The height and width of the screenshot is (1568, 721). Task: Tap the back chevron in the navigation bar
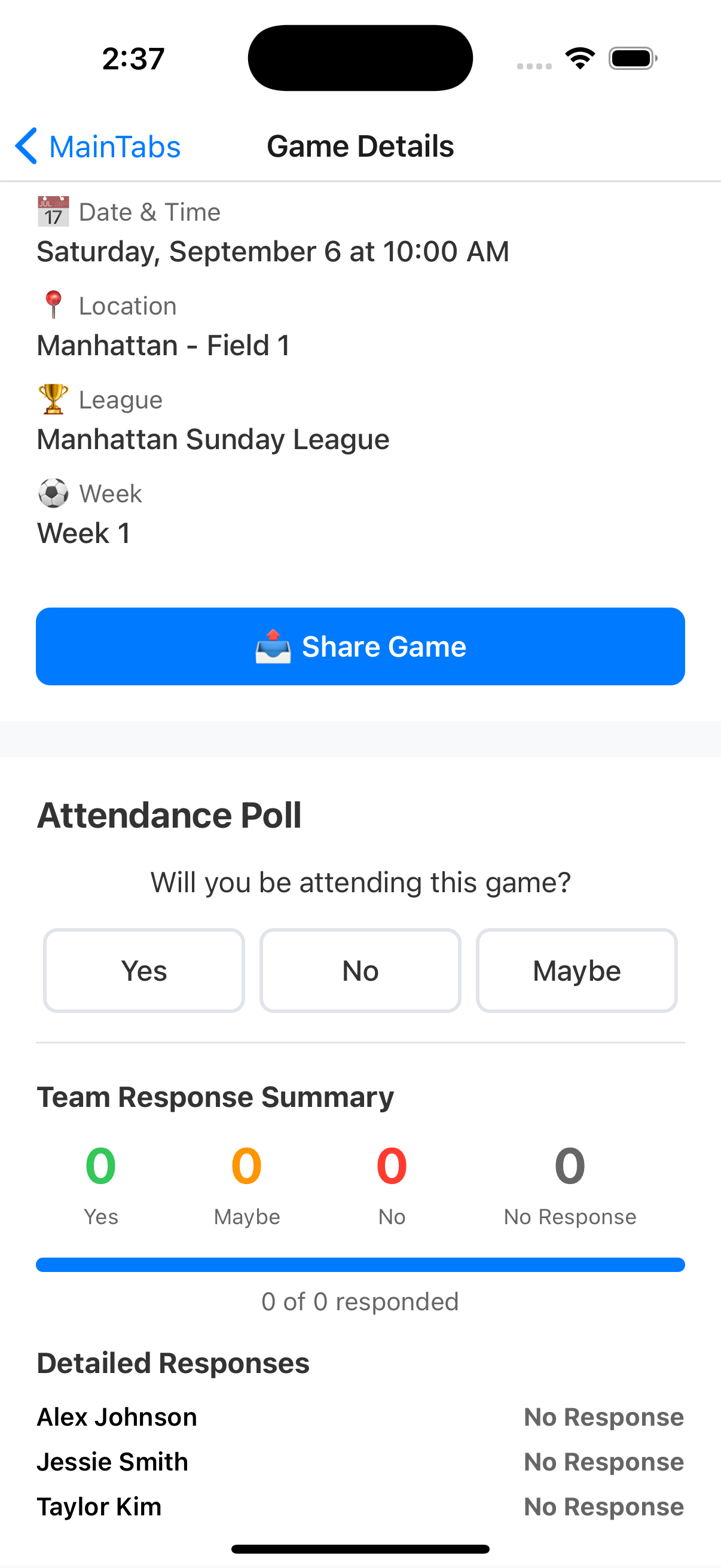[25, 146]
